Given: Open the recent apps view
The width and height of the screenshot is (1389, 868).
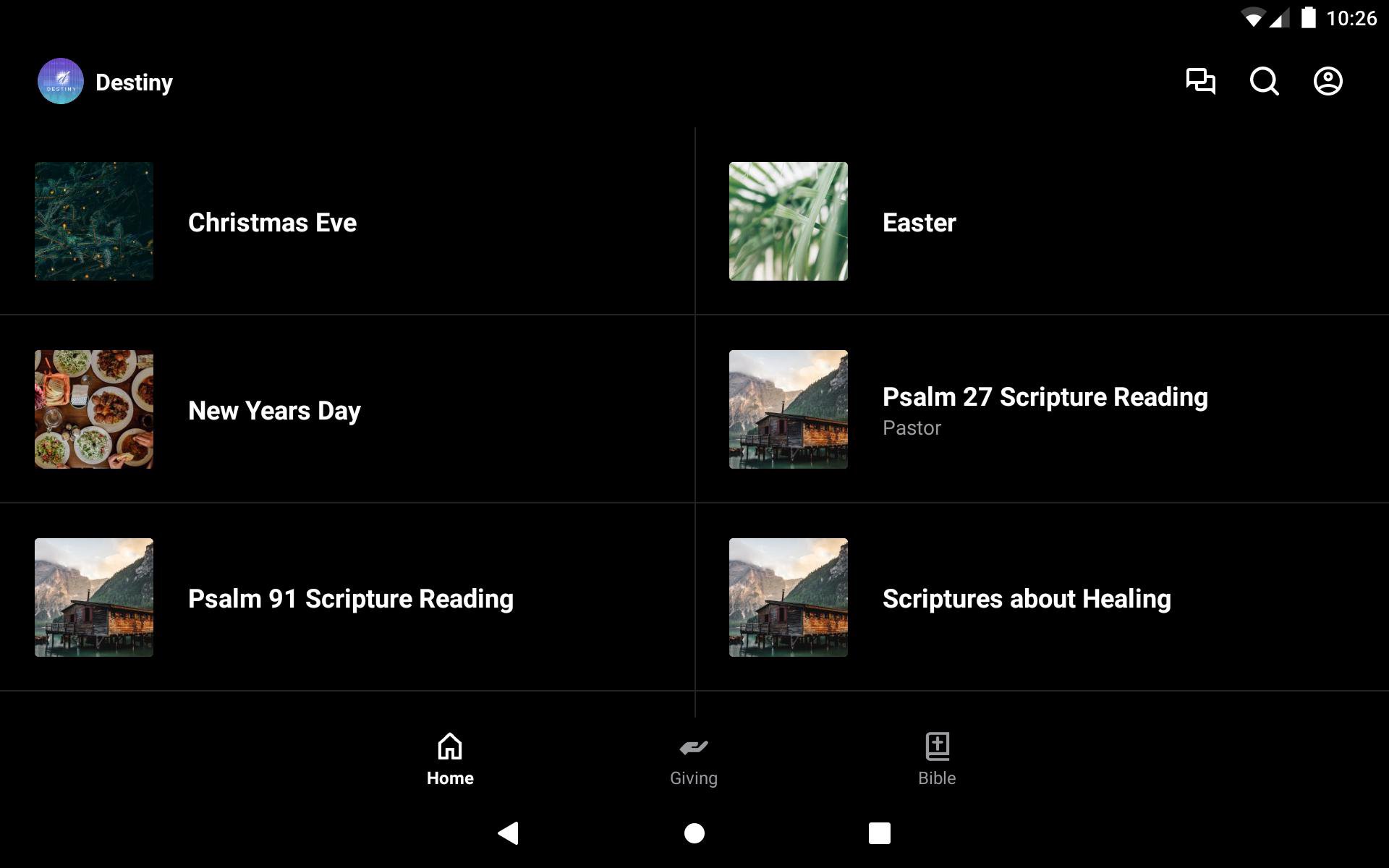Looking at the screenshot, I should [x=879, y=833].
